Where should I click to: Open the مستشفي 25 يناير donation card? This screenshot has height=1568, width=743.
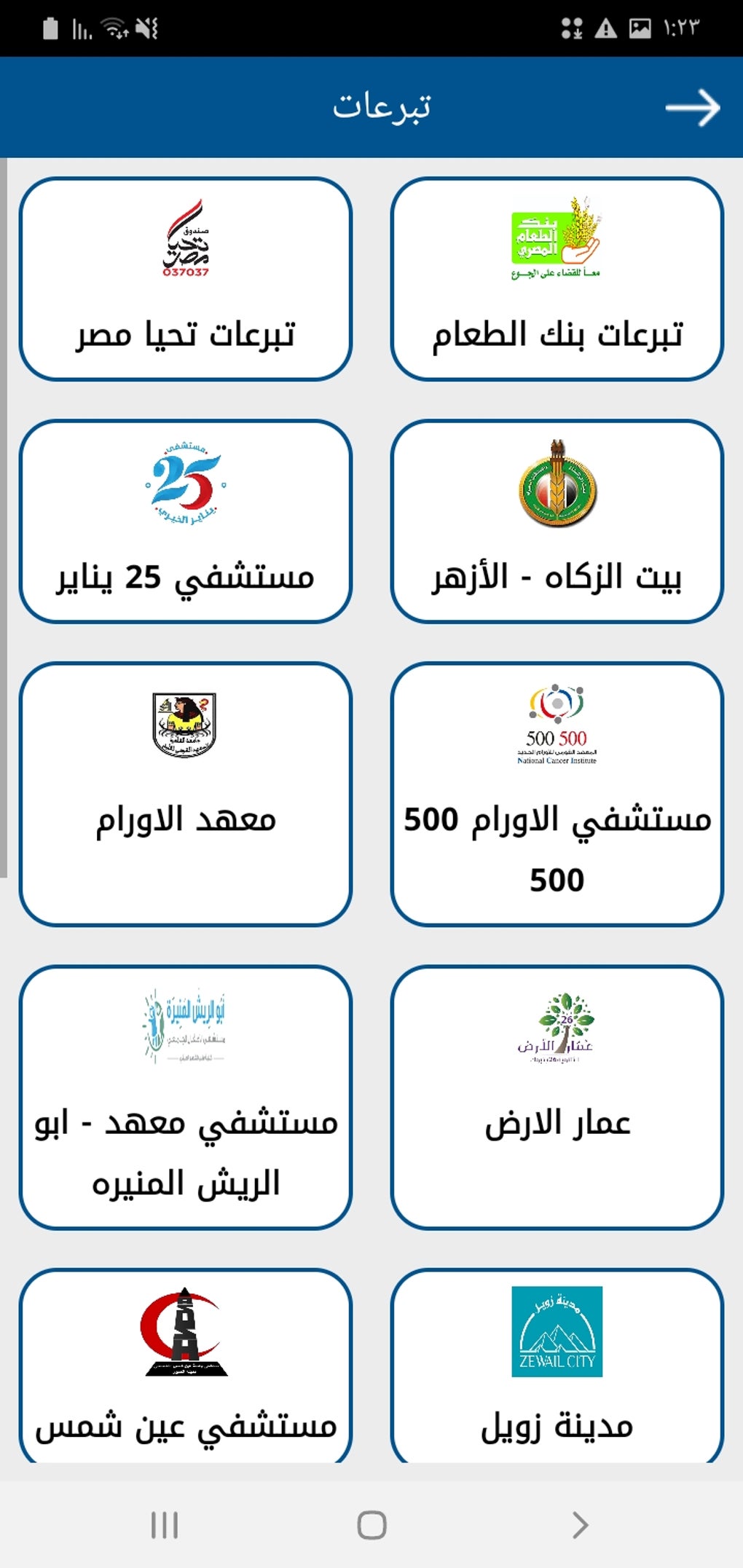point(186,521)
